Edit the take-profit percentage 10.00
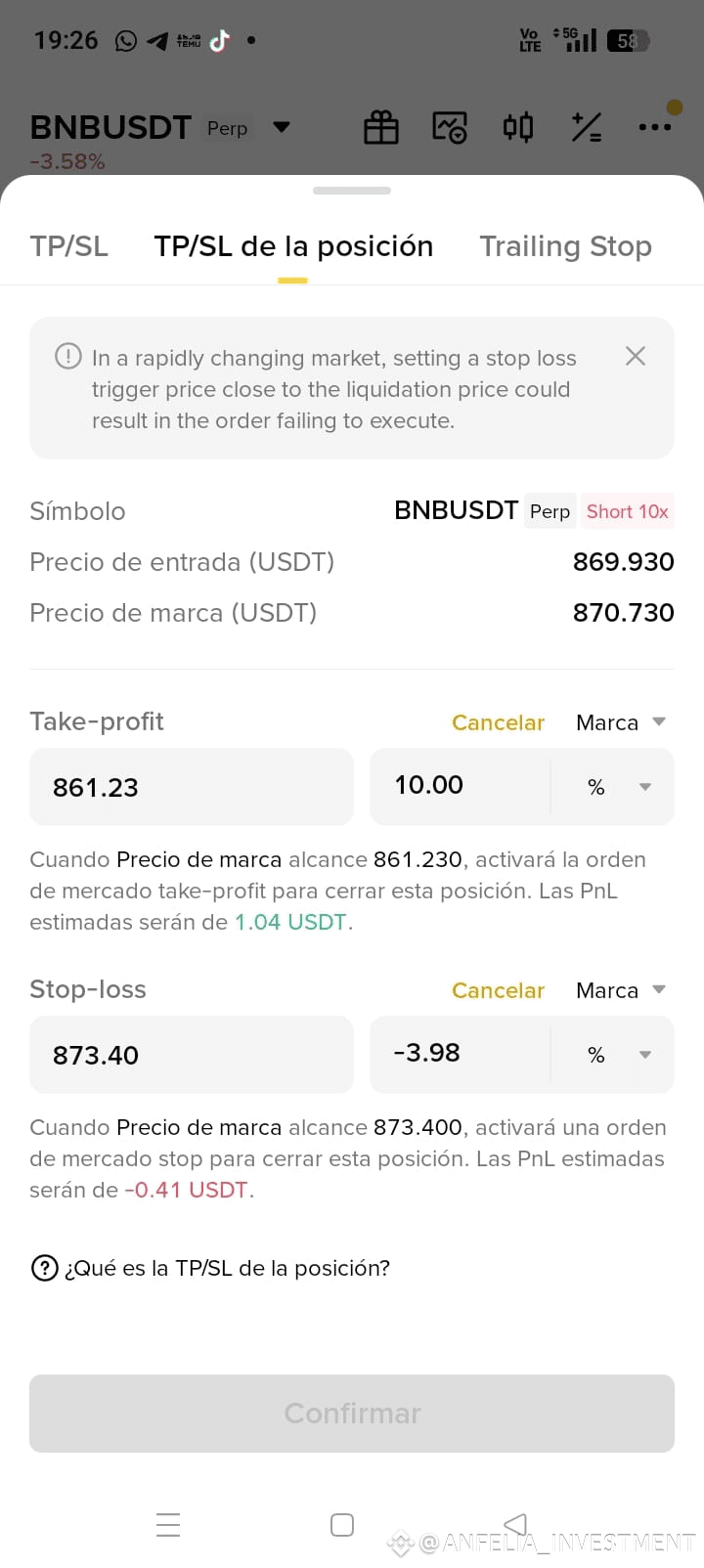The image size is (704, 1568). (460, 786)
